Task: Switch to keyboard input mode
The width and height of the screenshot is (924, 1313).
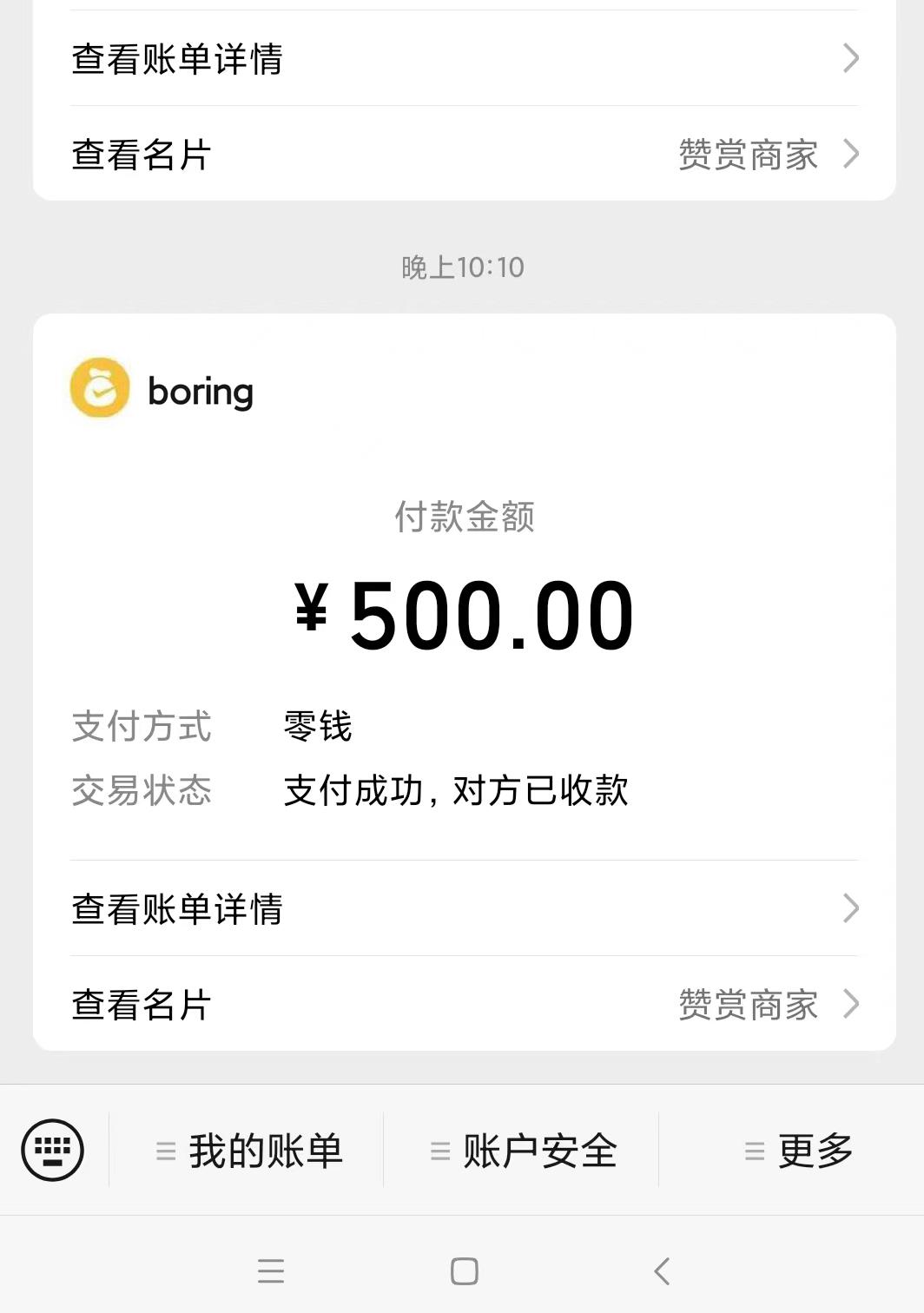Action: pos(53,1151)
